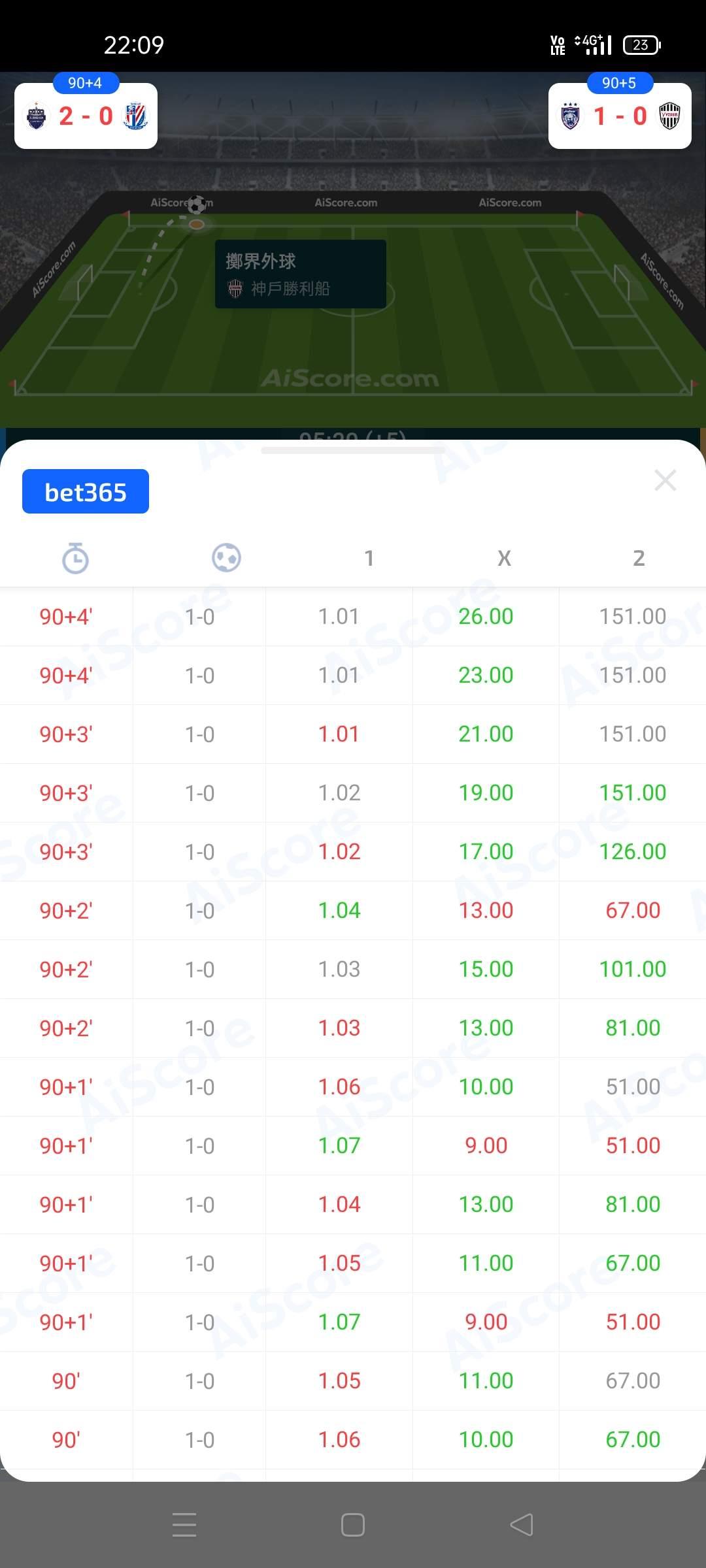This screenshot has width=706, height=1568.
Task: Open the 2-0 match card at 90+4
Action: (86, 116)
